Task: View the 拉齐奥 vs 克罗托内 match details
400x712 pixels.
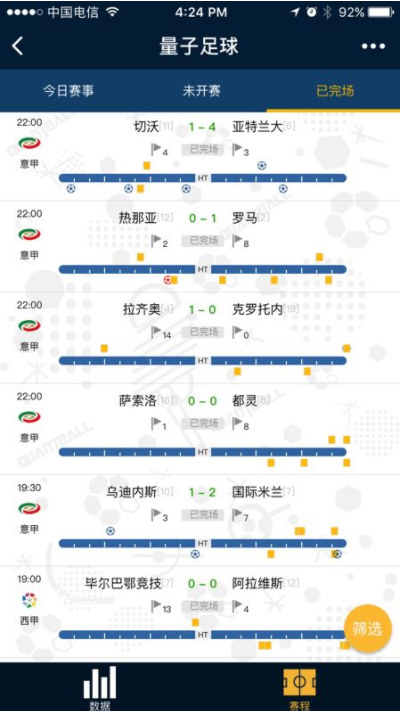Action: (200, 338)
